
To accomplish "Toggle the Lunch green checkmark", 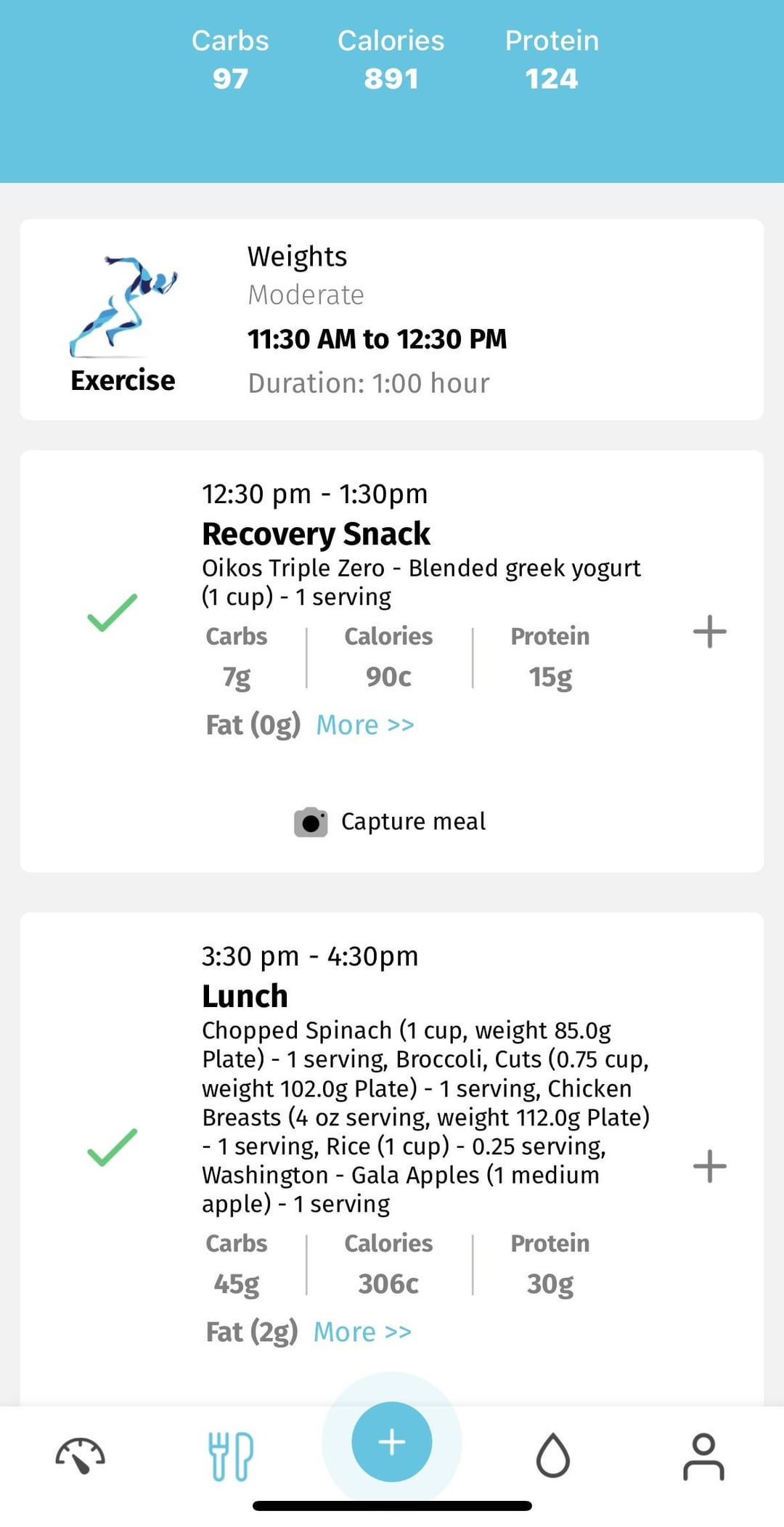I will tap(113, 1148).
